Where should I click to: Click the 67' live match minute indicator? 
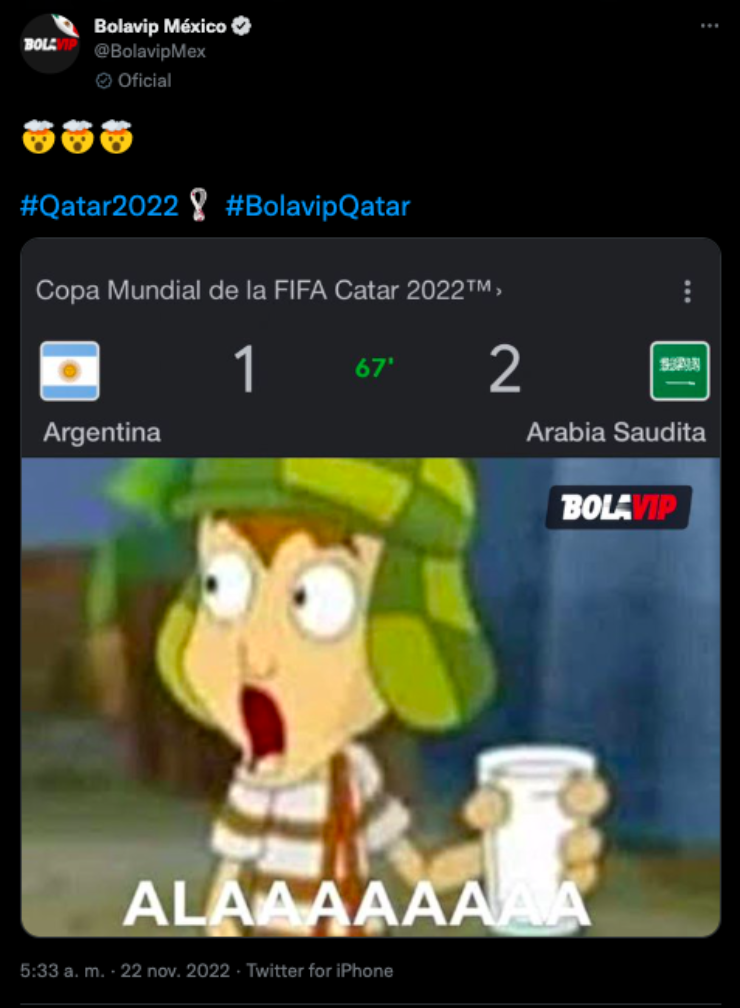[x=372, y=369]
